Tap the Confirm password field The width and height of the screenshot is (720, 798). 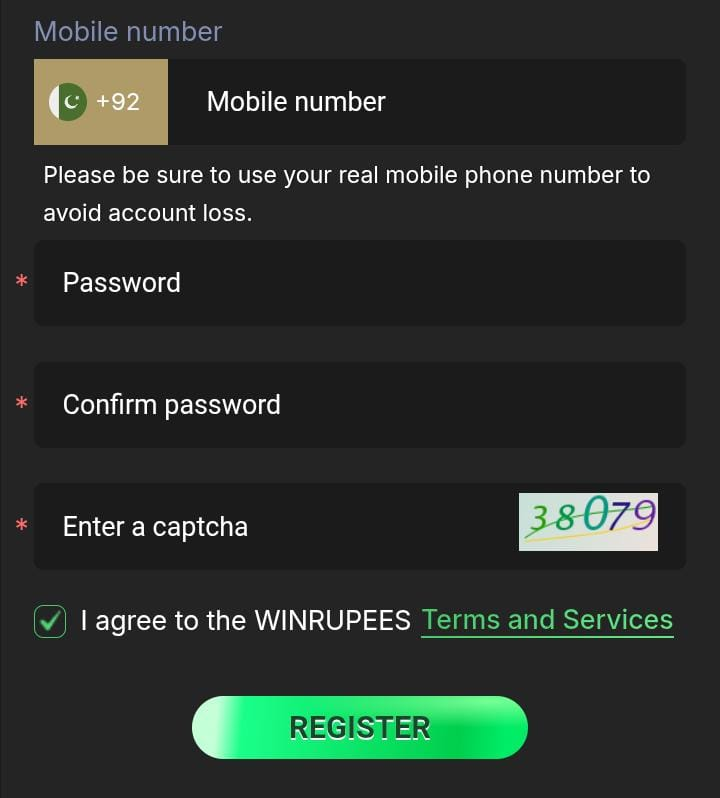coord(360,405)
